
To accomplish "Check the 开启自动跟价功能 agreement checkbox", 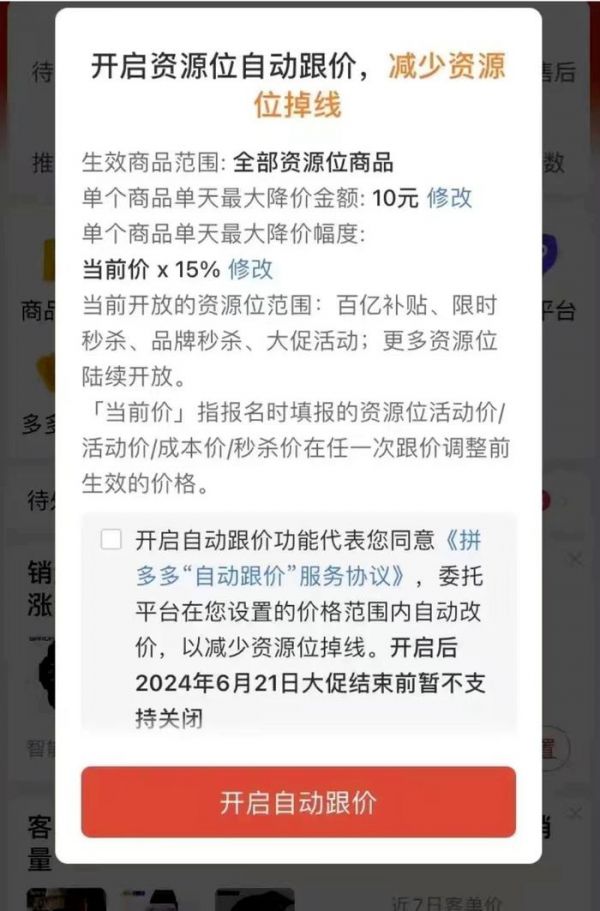I will tap(111, 540).
